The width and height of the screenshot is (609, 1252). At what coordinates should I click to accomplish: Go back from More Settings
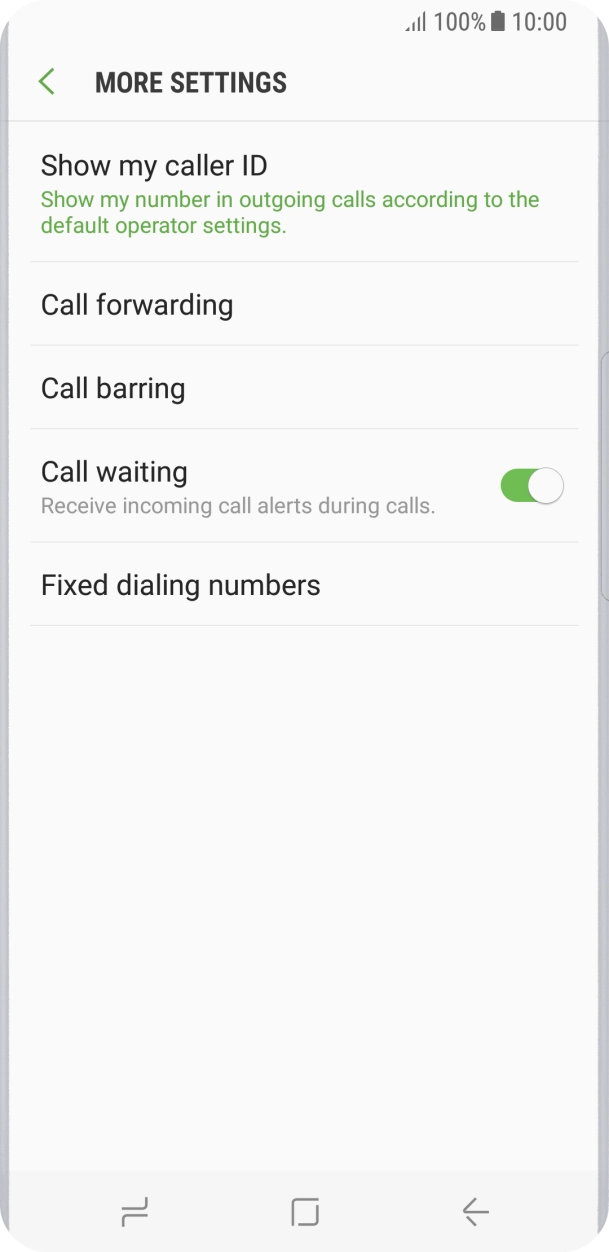click(46, 82)
